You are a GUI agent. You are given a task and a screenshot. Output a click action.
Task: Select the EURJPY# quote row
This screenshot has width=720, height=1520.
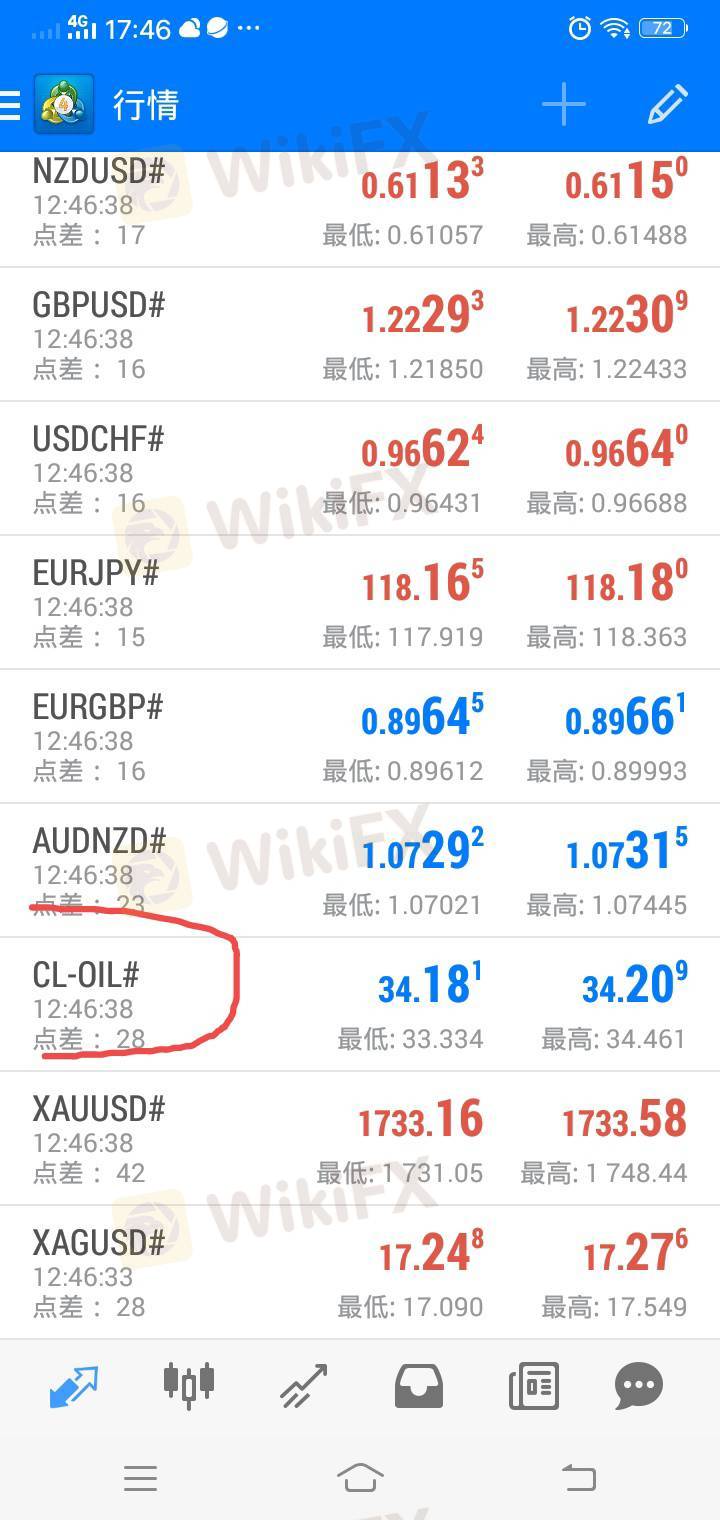click(x=360, y=603)
